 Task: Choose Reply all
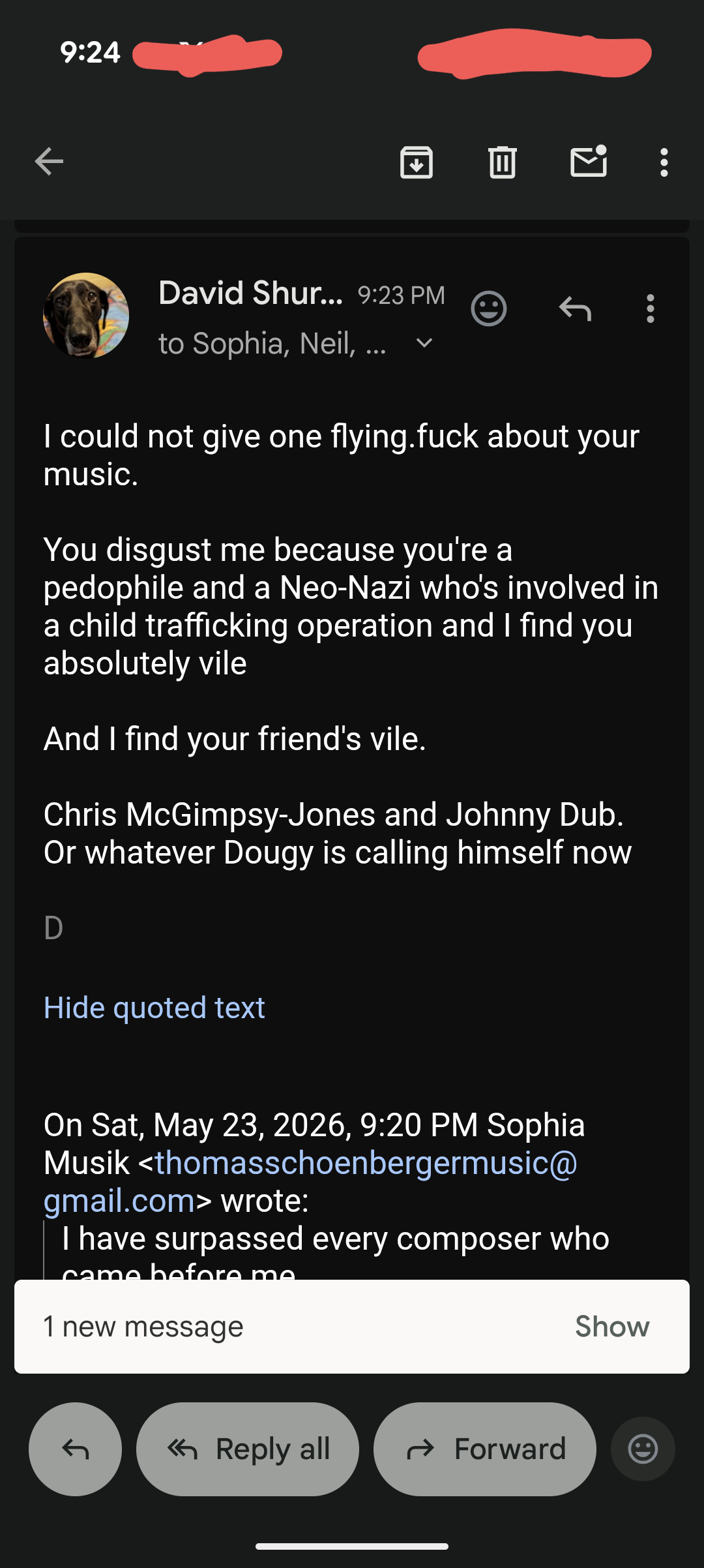pos(248,1449)
